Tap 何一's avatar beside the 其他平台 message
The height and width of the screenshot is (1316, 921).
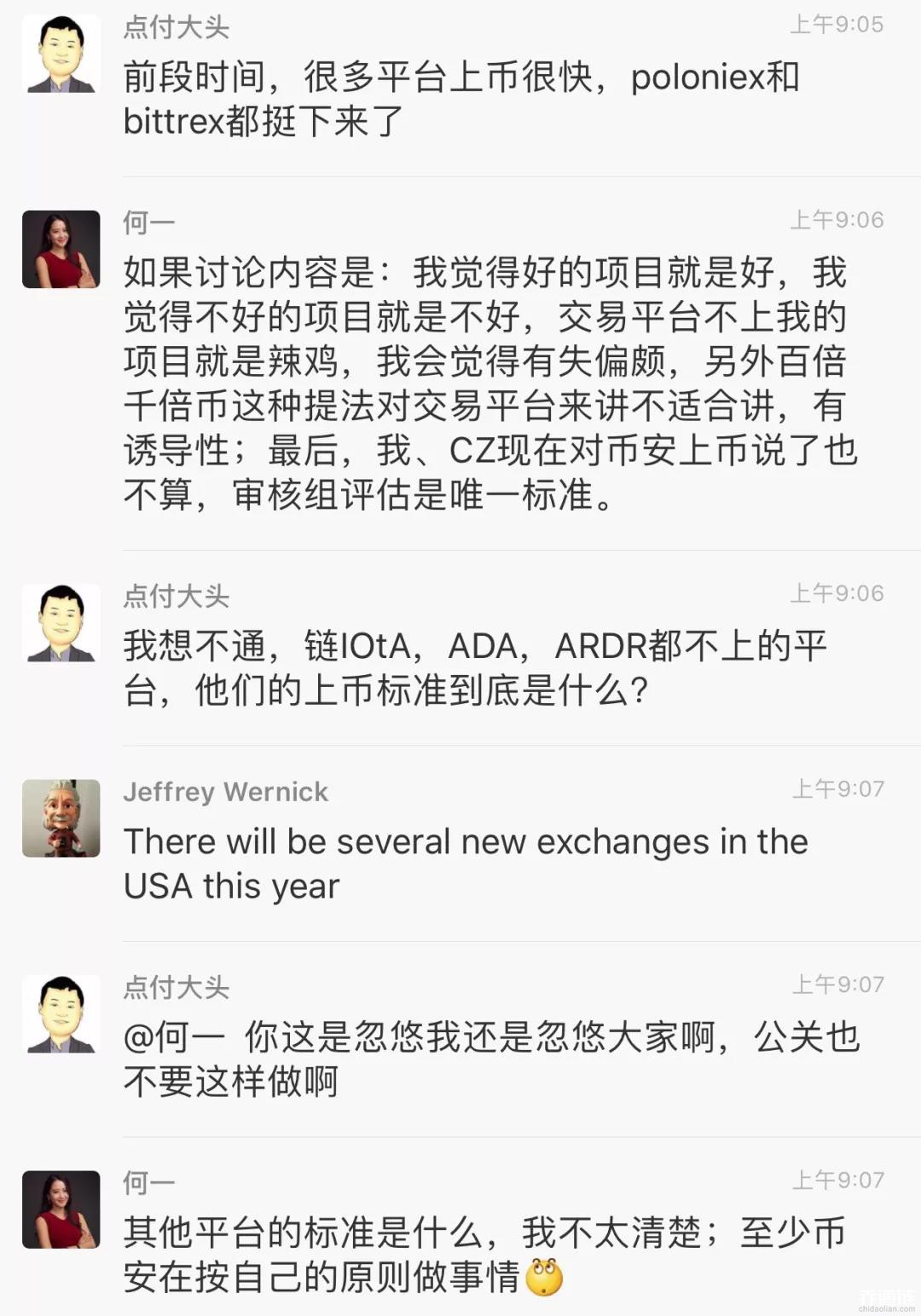tap(61, 1209)
